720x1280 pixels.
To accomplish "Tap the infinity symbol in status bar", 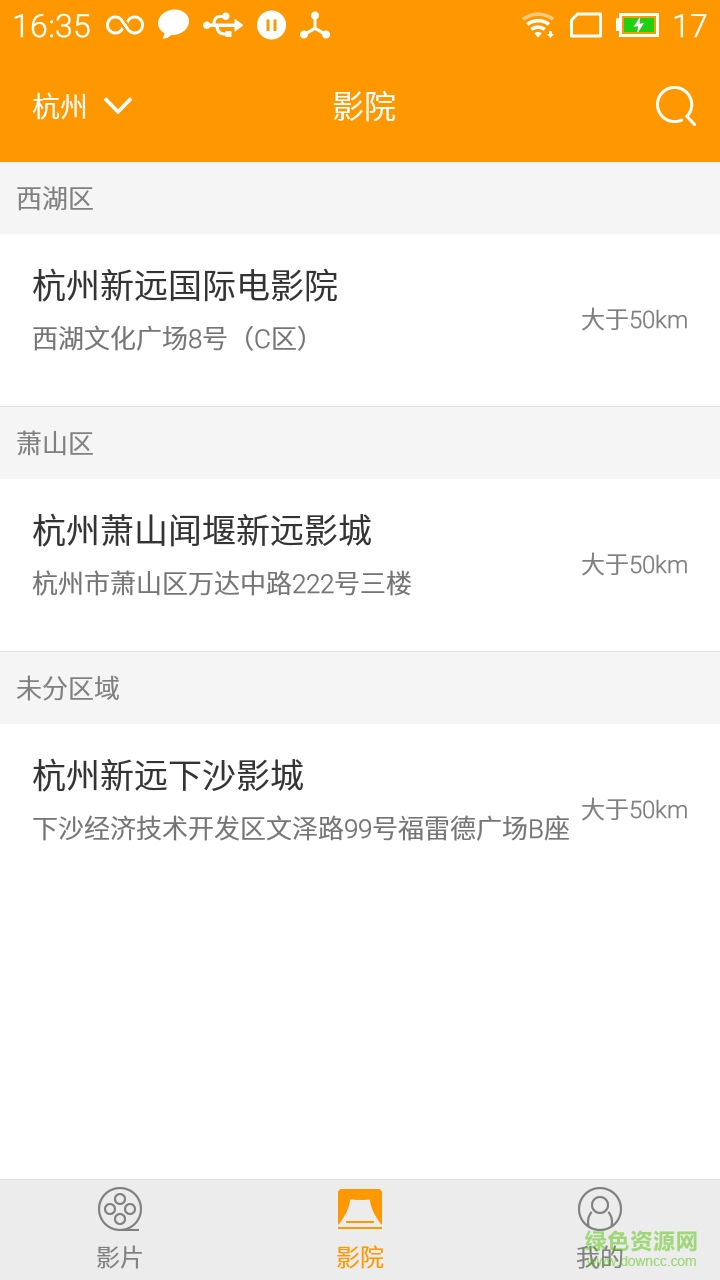I will point(123,25).
